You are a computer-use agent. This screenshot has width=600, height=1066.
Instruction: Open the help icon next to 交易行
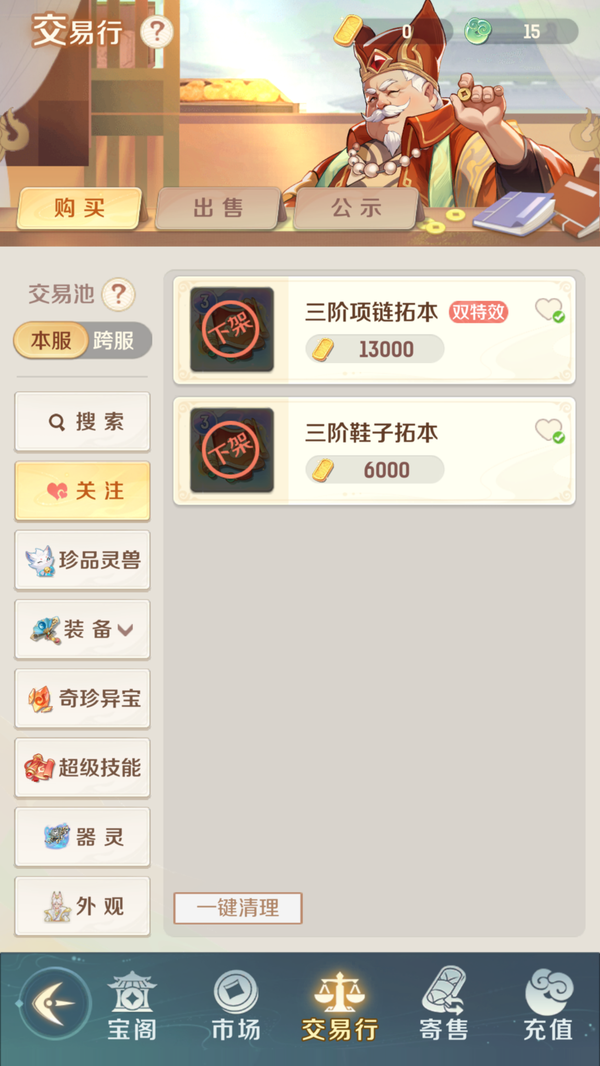tap(156, 32)
